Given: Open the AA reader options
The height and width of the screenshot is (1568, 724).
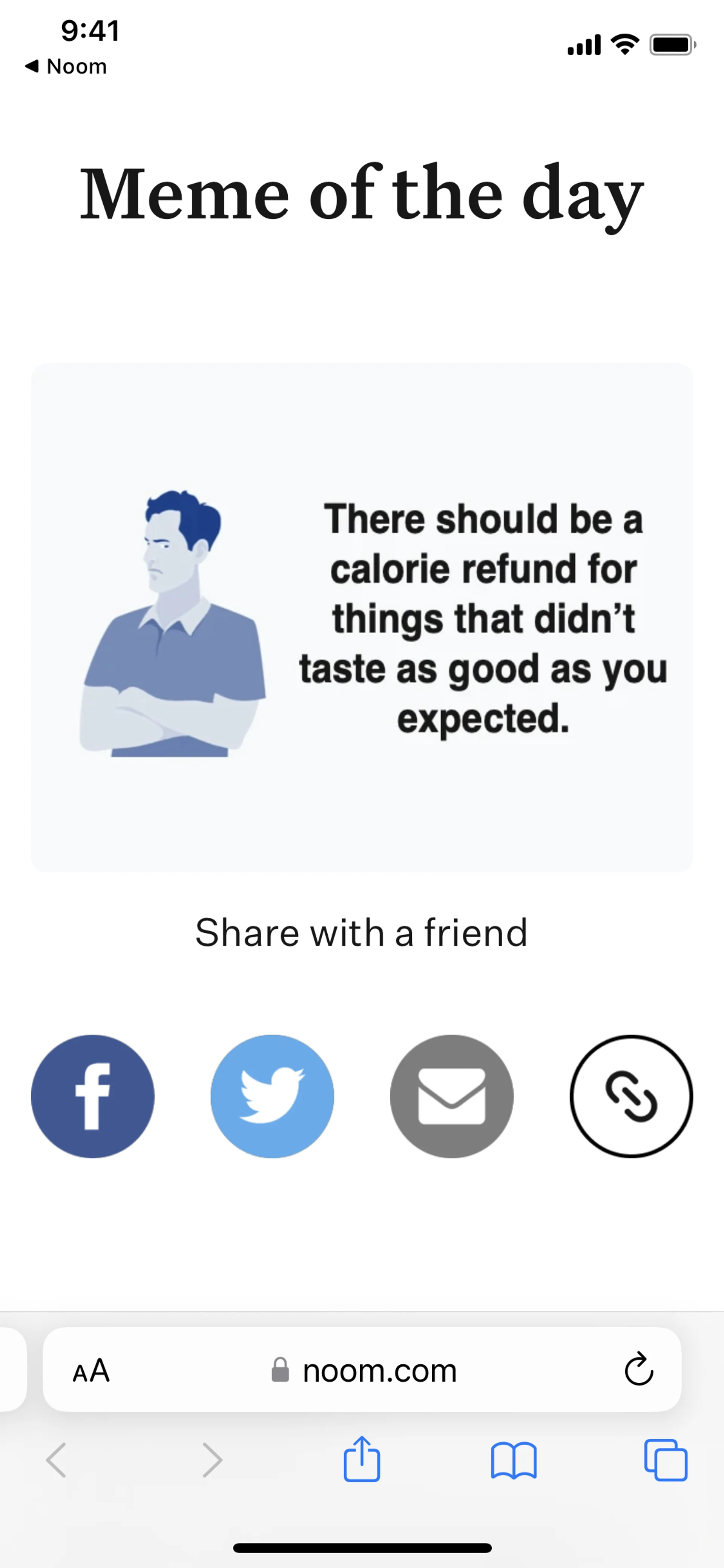Looking at the screenshot, I should click(91, 1370).
